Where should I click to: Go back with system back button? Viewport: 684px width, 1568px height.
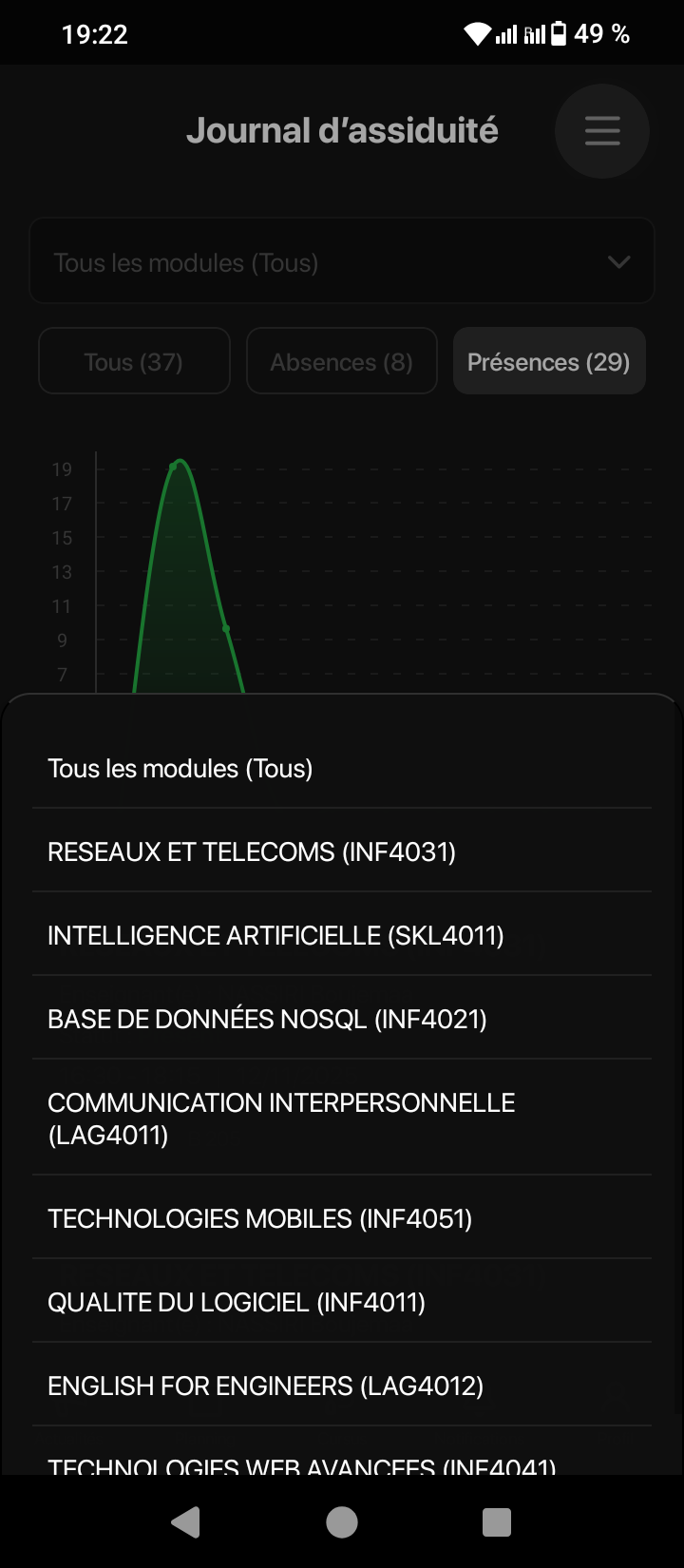[186, 1522]
